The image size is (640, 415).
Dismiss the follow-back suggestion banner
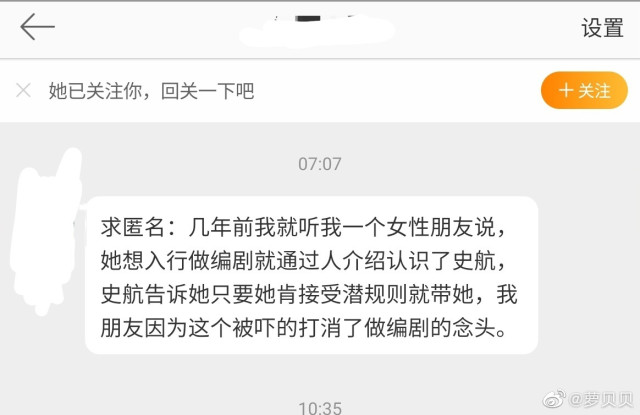[x=22, y=91]
